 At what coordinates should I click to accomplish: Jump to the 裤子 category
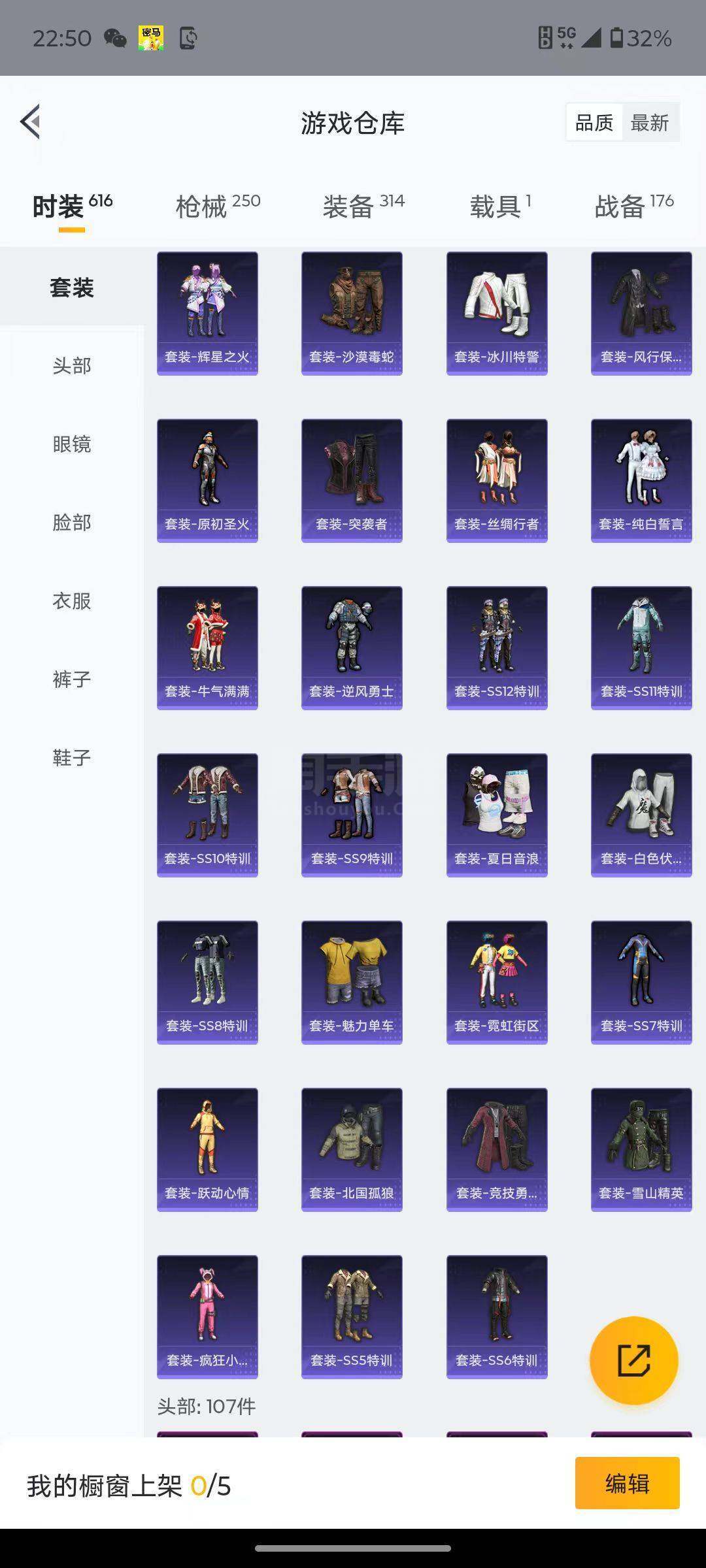[72, 679]
